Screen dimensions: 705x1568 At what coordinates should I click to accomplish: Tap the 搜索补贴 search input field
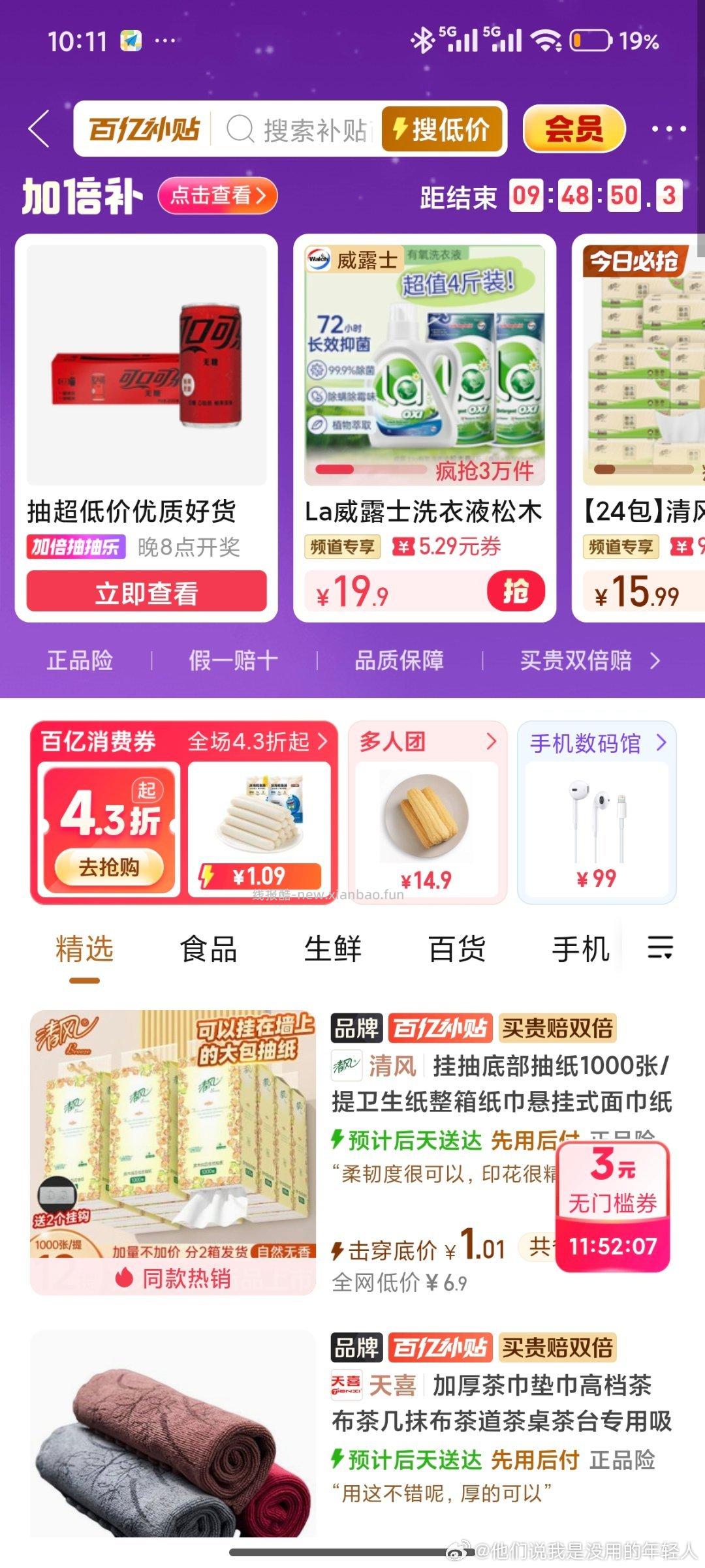[x=313, y=129]
